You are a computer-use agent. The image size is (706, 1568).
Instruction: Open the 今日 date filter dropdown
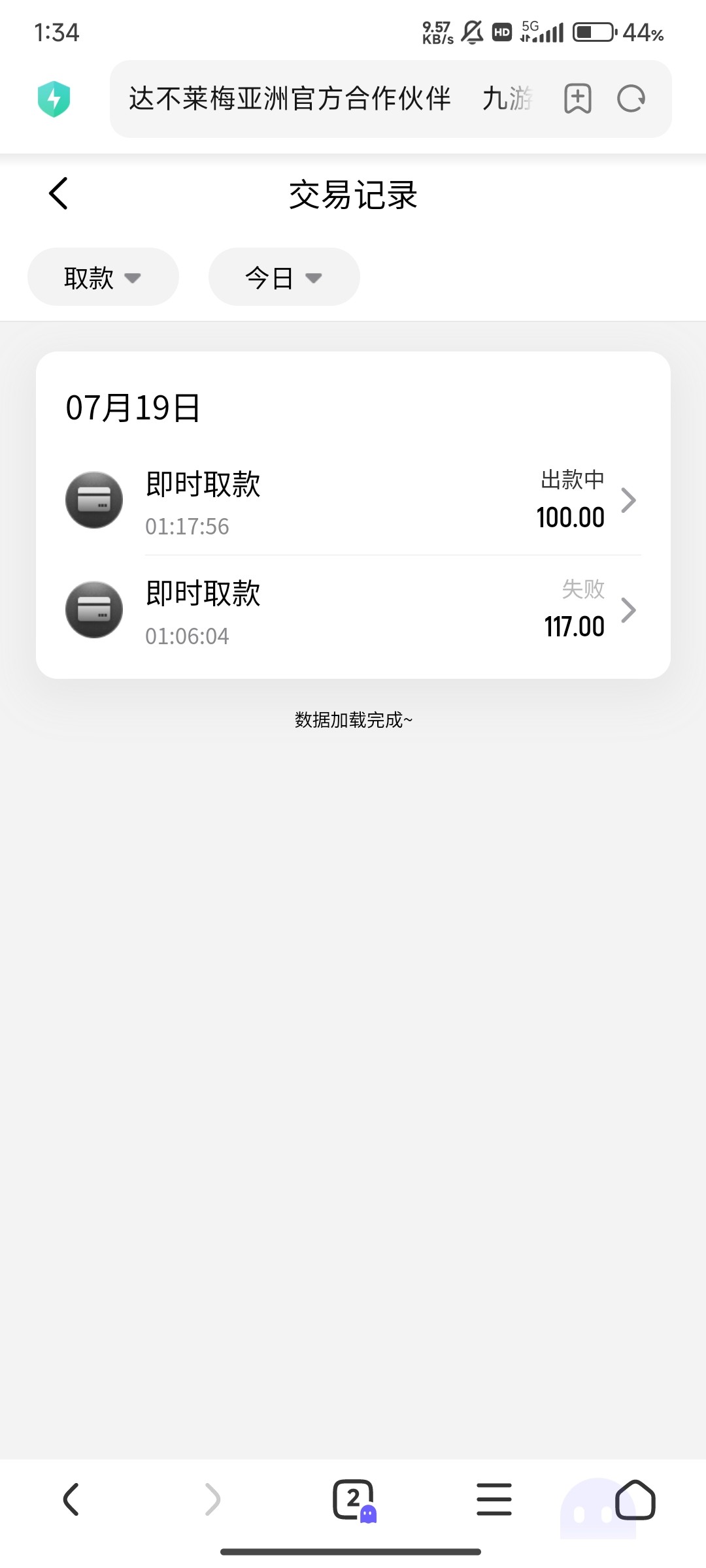coord(284,277)
